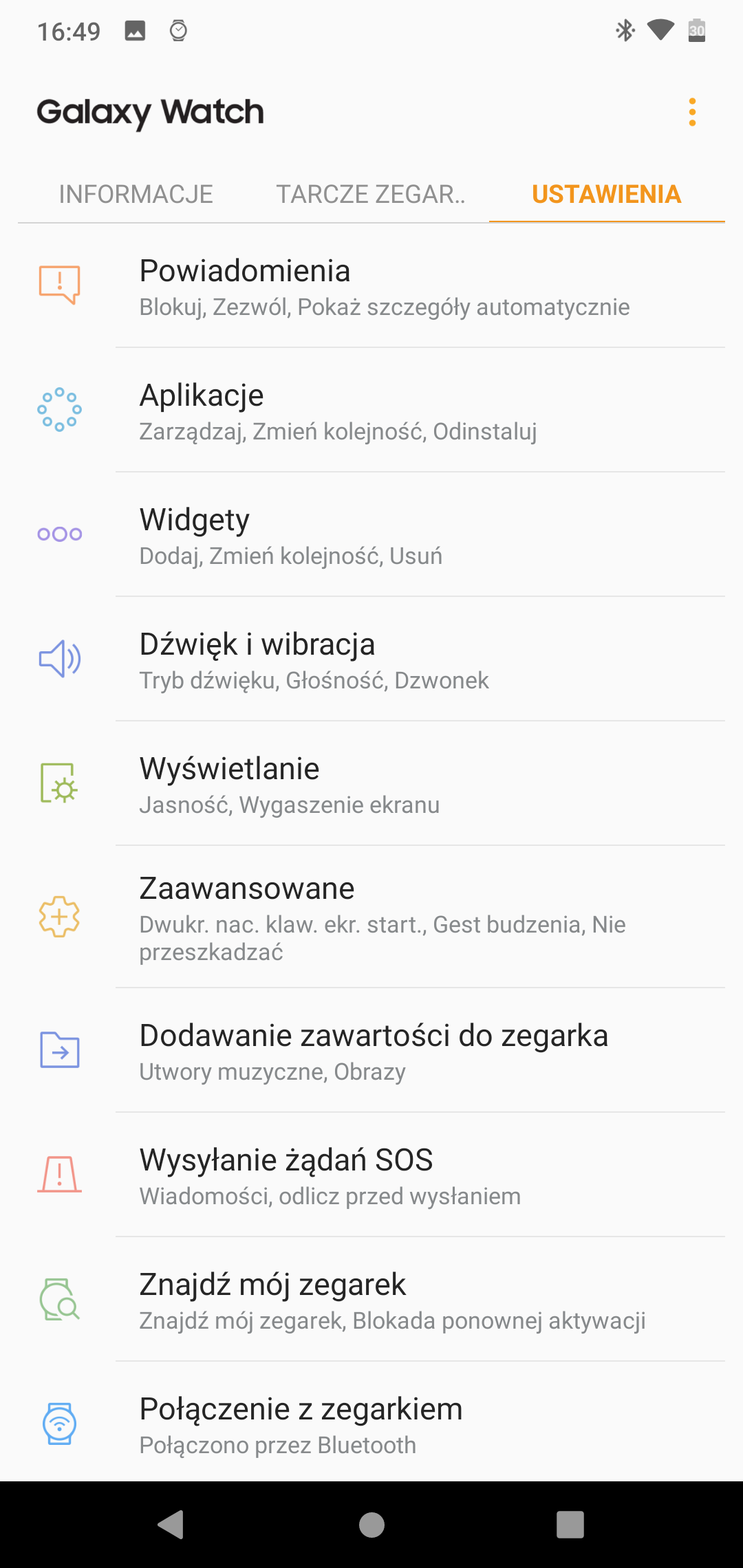Image resolution: width=743 pixels, height=1568 pixels.
Task: Open the Aplikacje row
Action: pyautogui.click(x=371, y=410)
